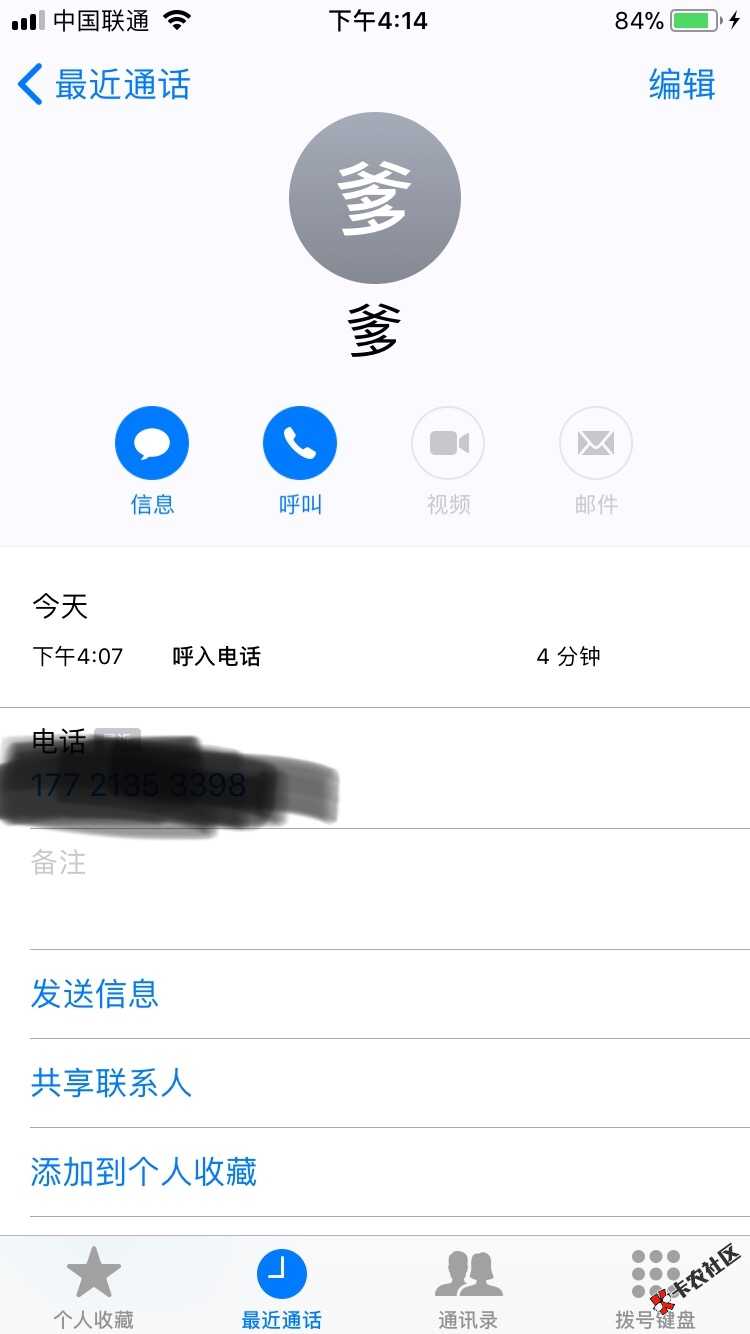750x1334 pixels.
Task: Select 共享联系人 to share contact
Action: [111, 1083]
